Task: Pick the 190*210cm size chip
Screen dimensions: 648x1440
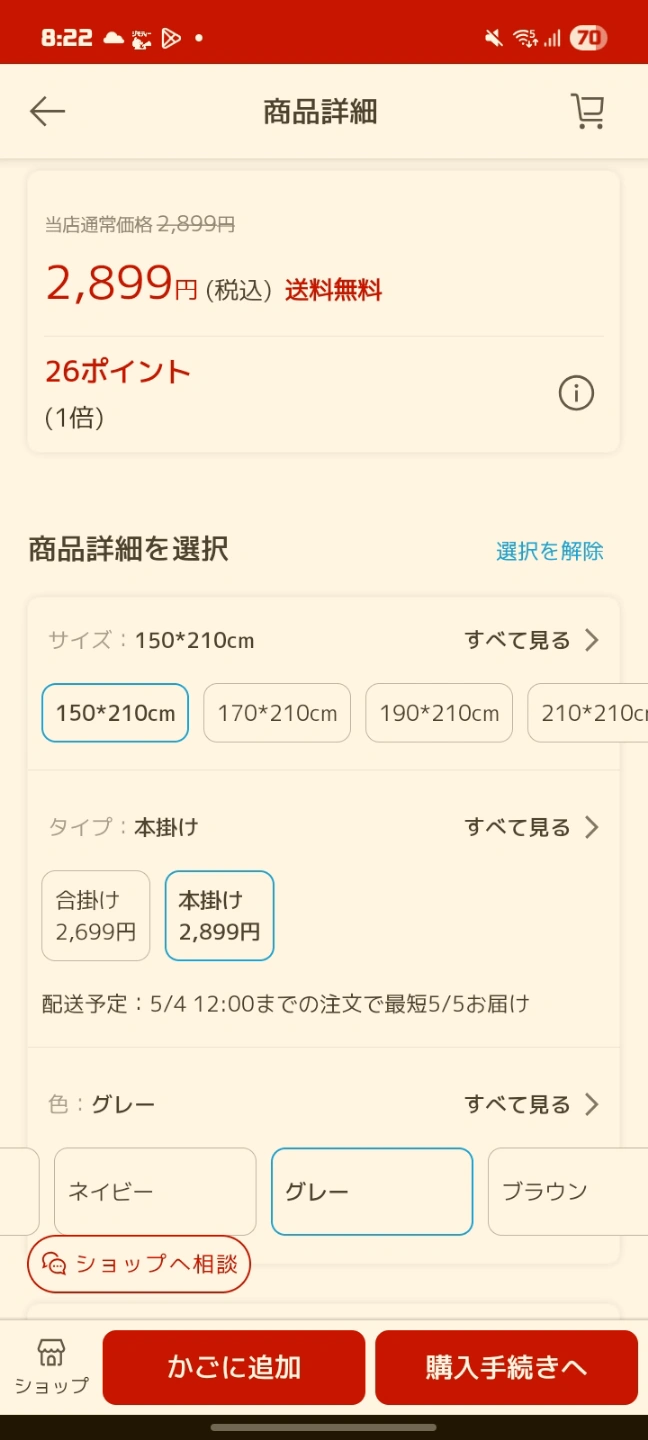Action: coord(439,713)
